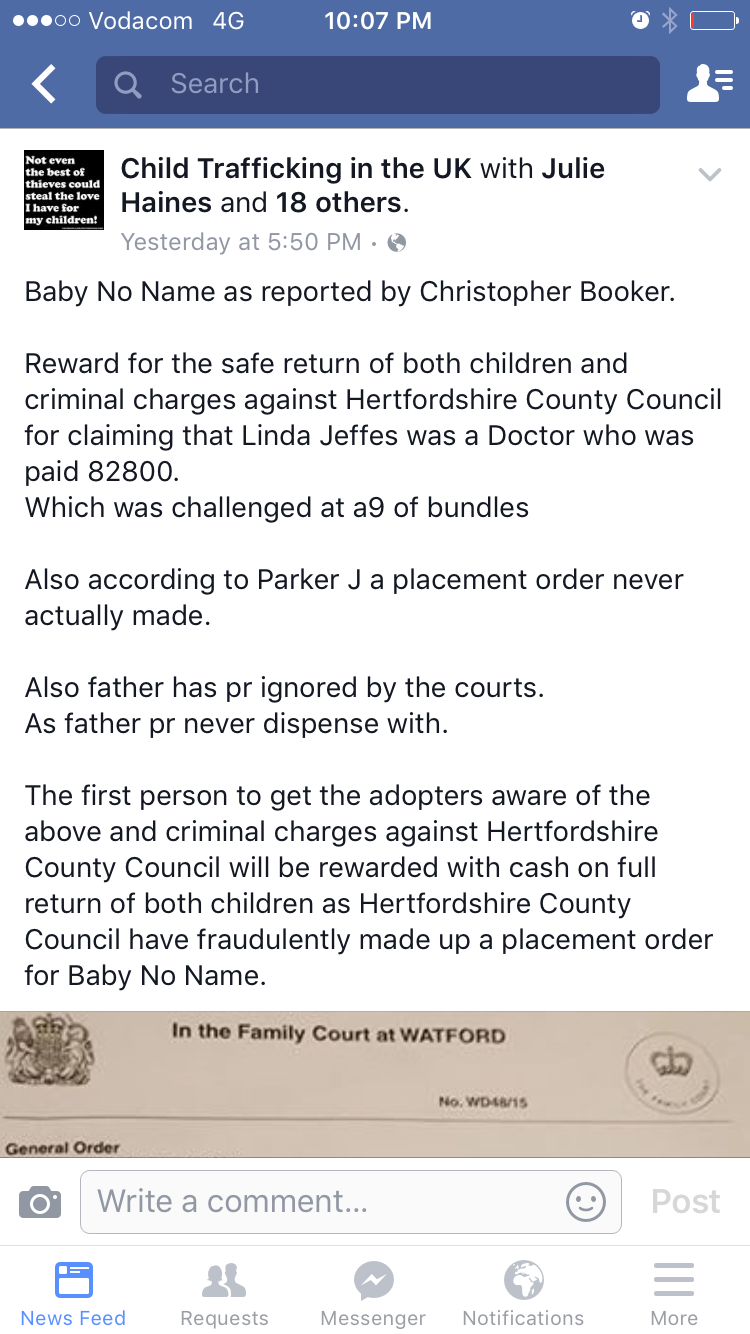
Task: Open the Child Trafficking page profile picture
Action: [x=64, y=190]
